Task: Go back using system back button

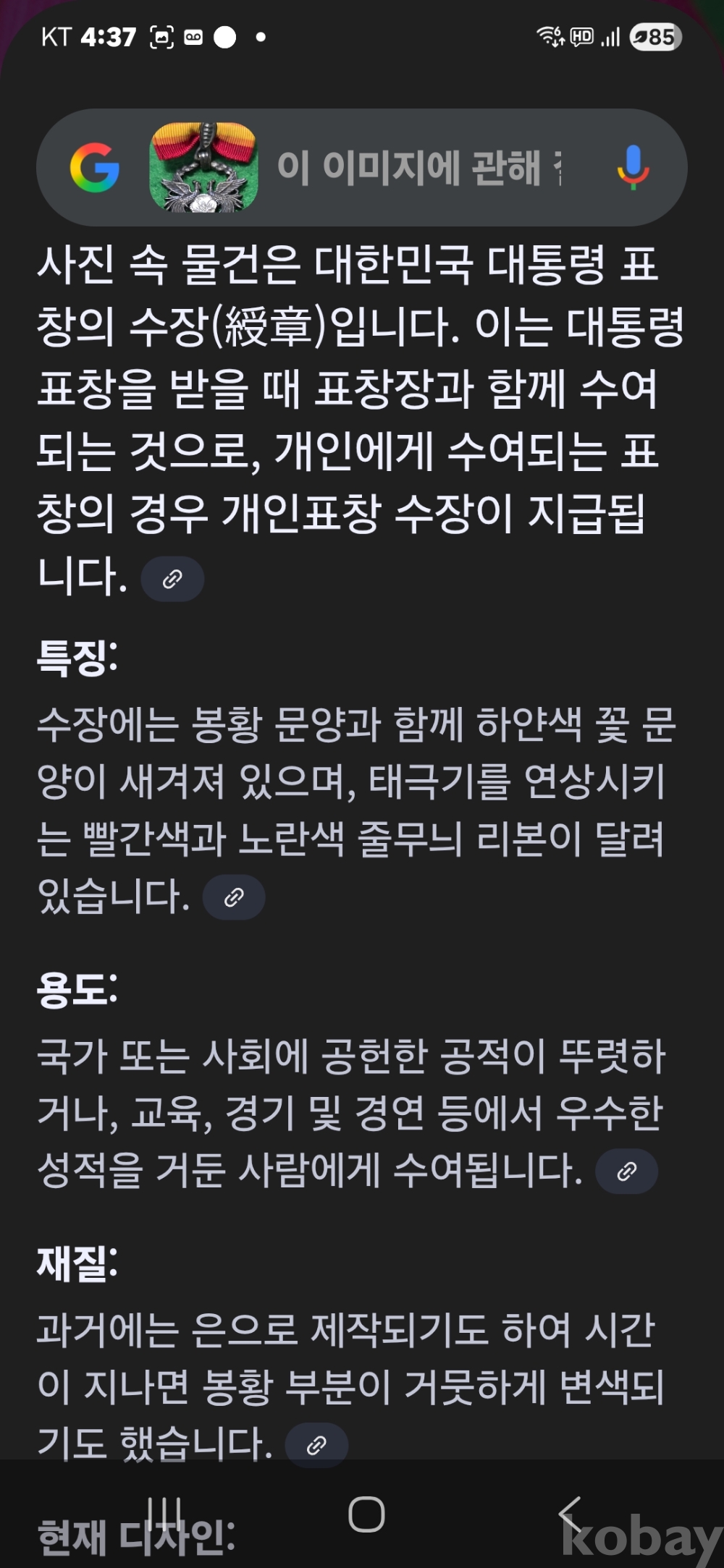Action: (571, 1514)
